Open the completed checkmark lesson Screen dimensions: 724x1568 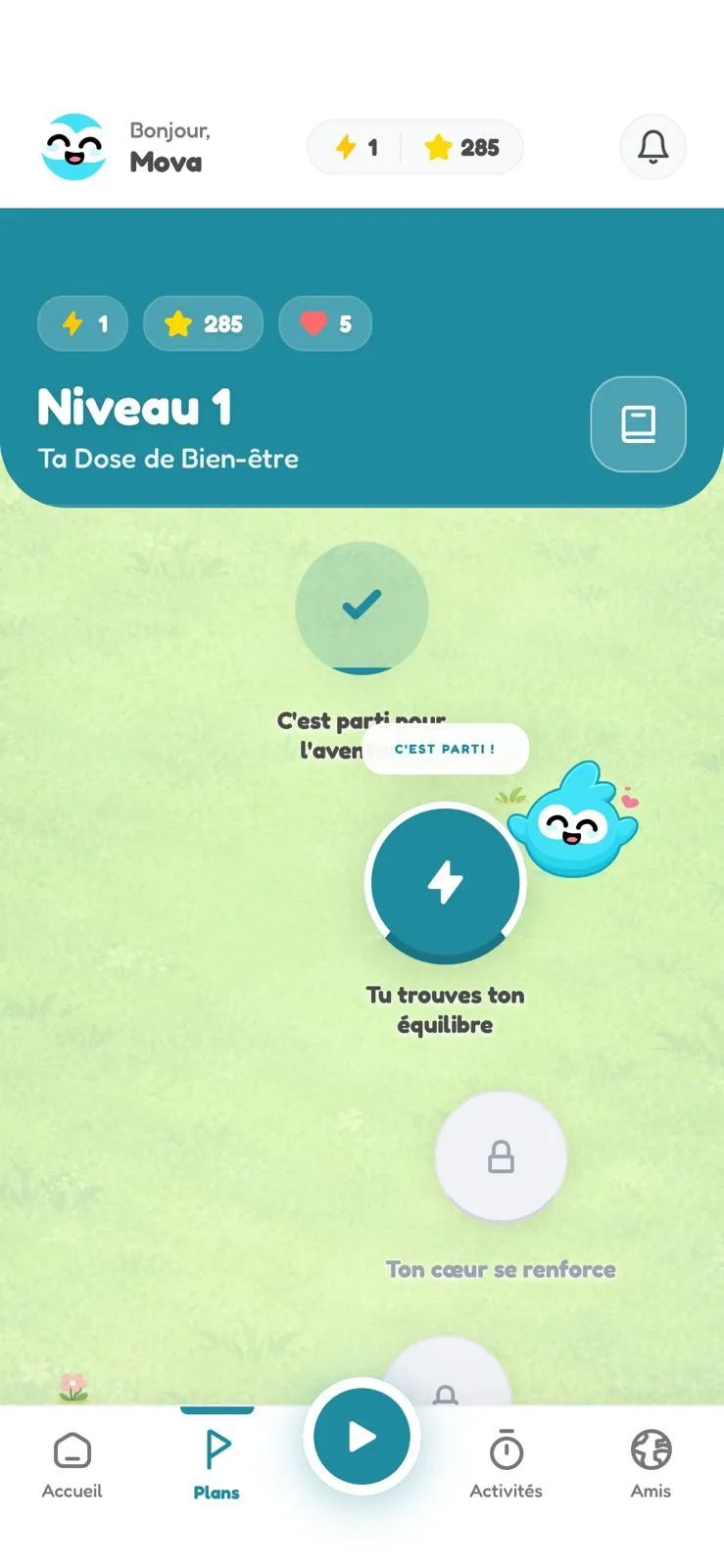[362, 607]
